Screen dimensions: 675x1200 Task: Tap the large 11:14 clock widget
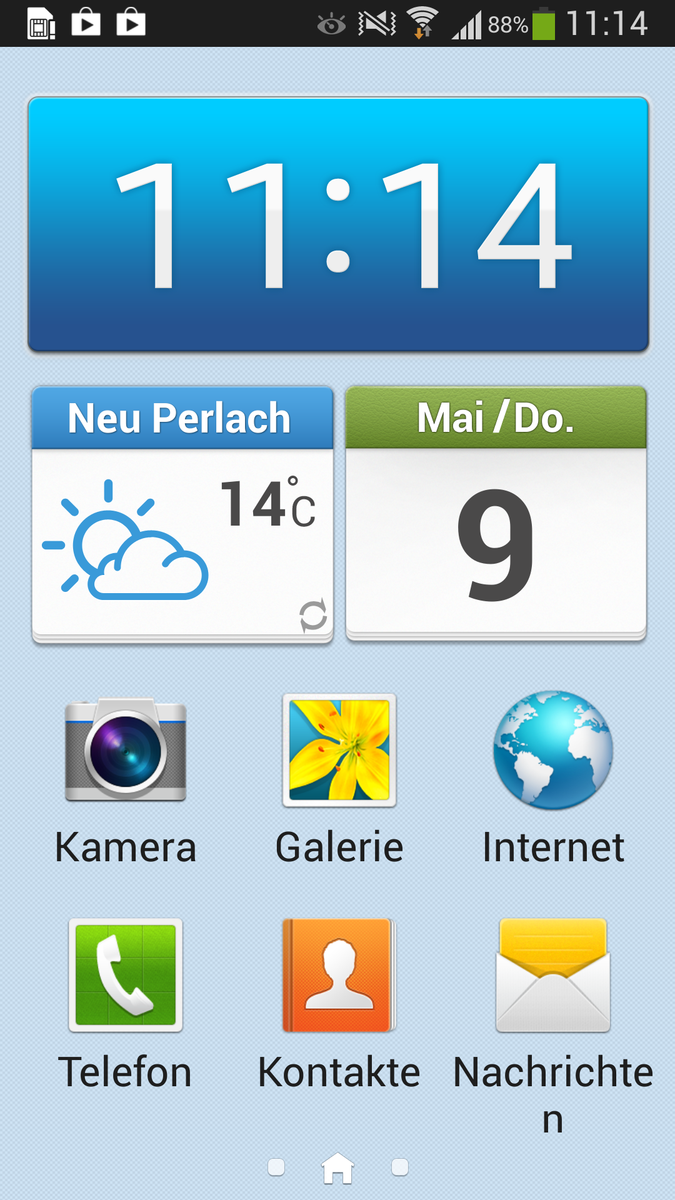click(338, 225)
